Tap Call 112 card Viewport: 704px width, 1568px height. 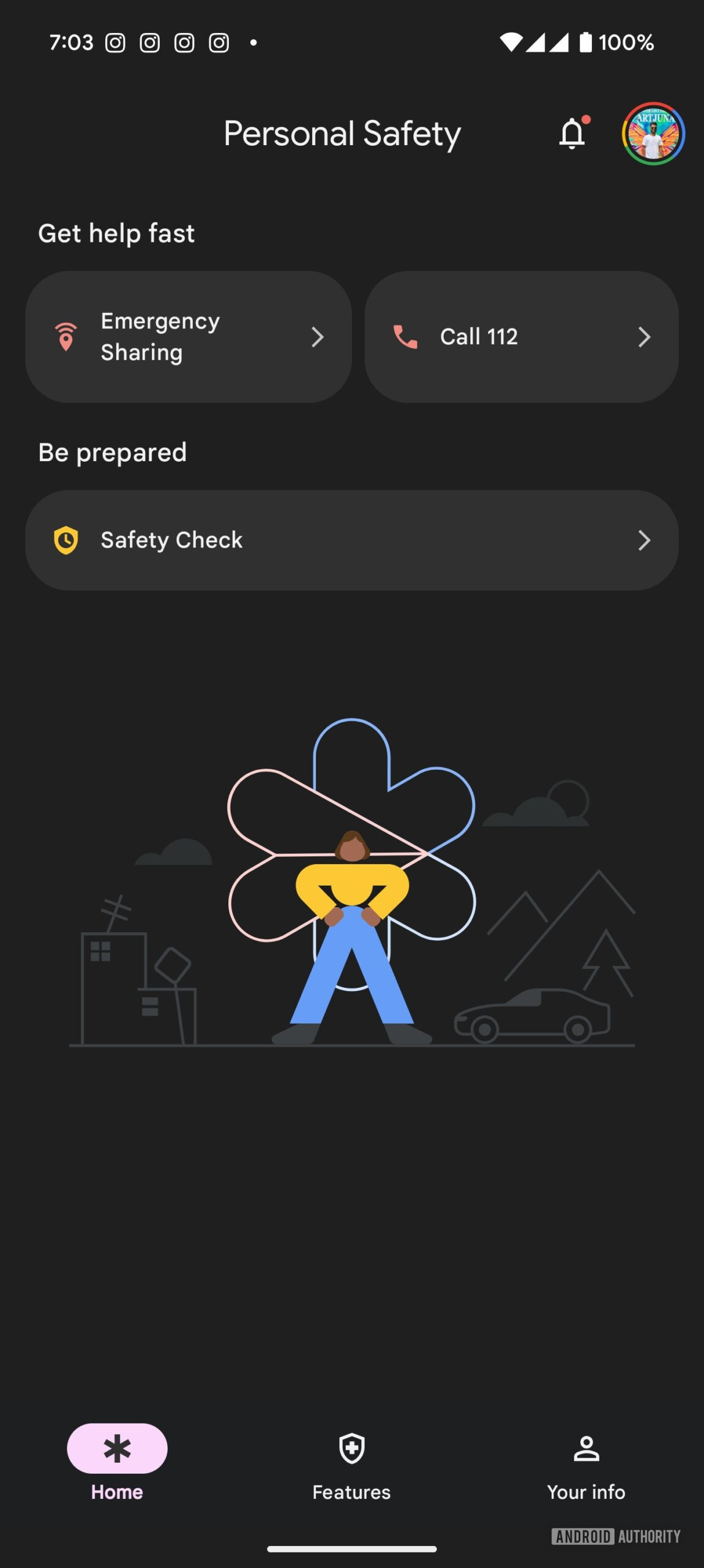pos(521,337)
